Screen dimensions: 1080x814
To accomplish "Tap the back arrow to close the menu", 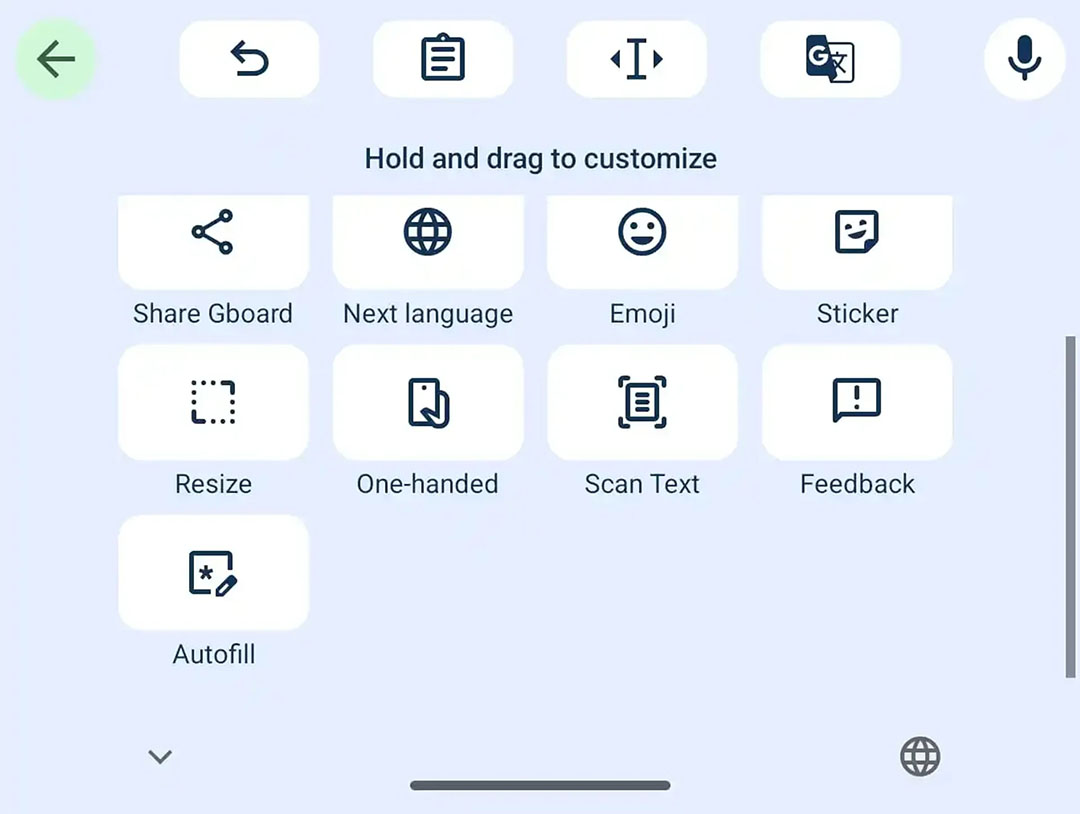I will [x=56, y=60].
